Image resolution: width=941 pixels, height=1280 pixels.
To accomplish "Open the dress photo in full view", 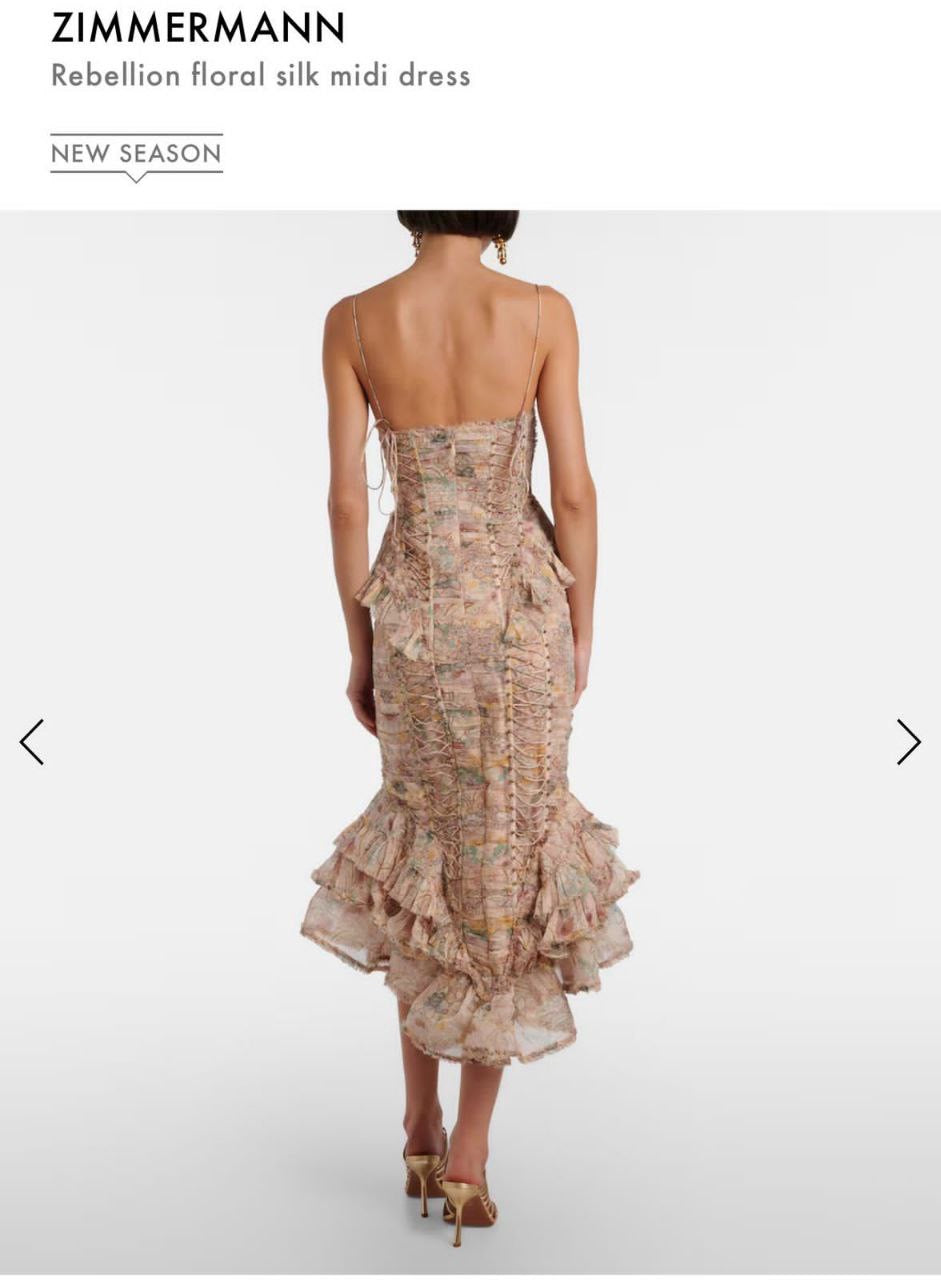I will click(470, 742).
